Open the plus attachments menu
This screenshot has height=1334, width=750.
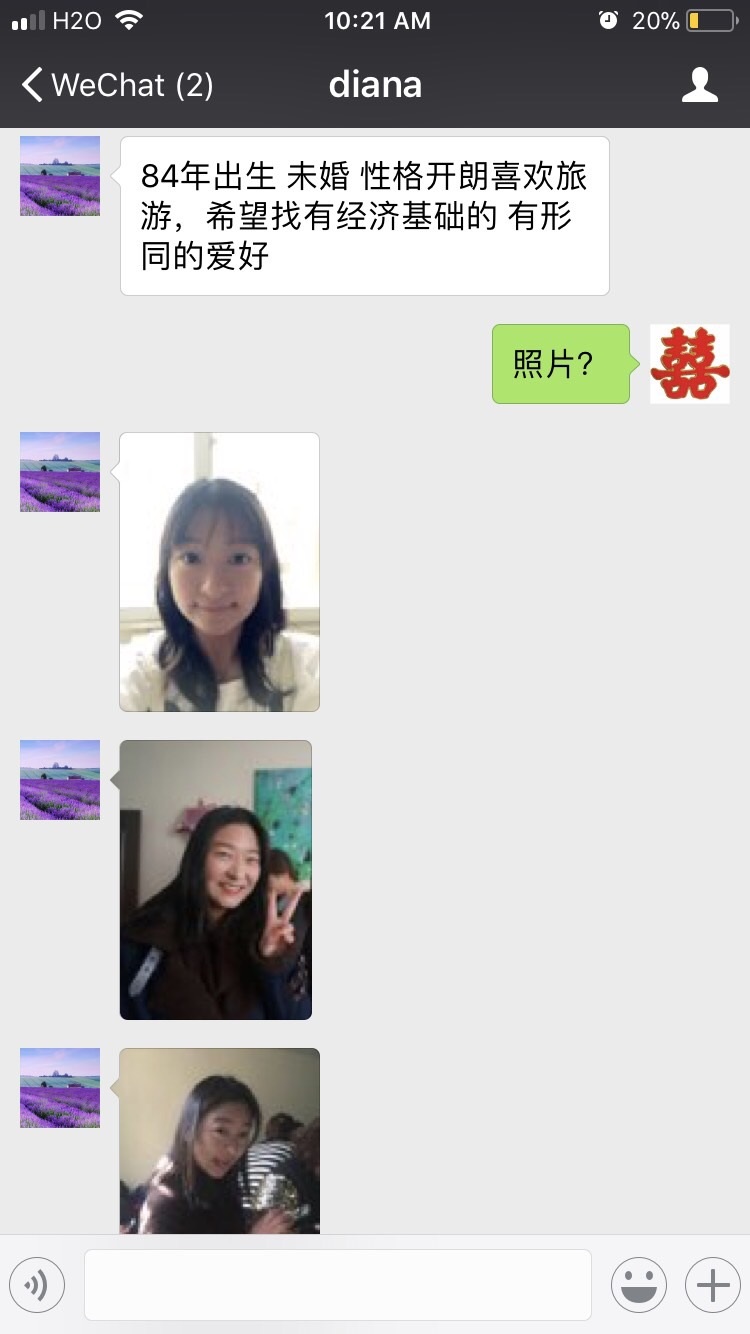click(x=712, y=1285)
